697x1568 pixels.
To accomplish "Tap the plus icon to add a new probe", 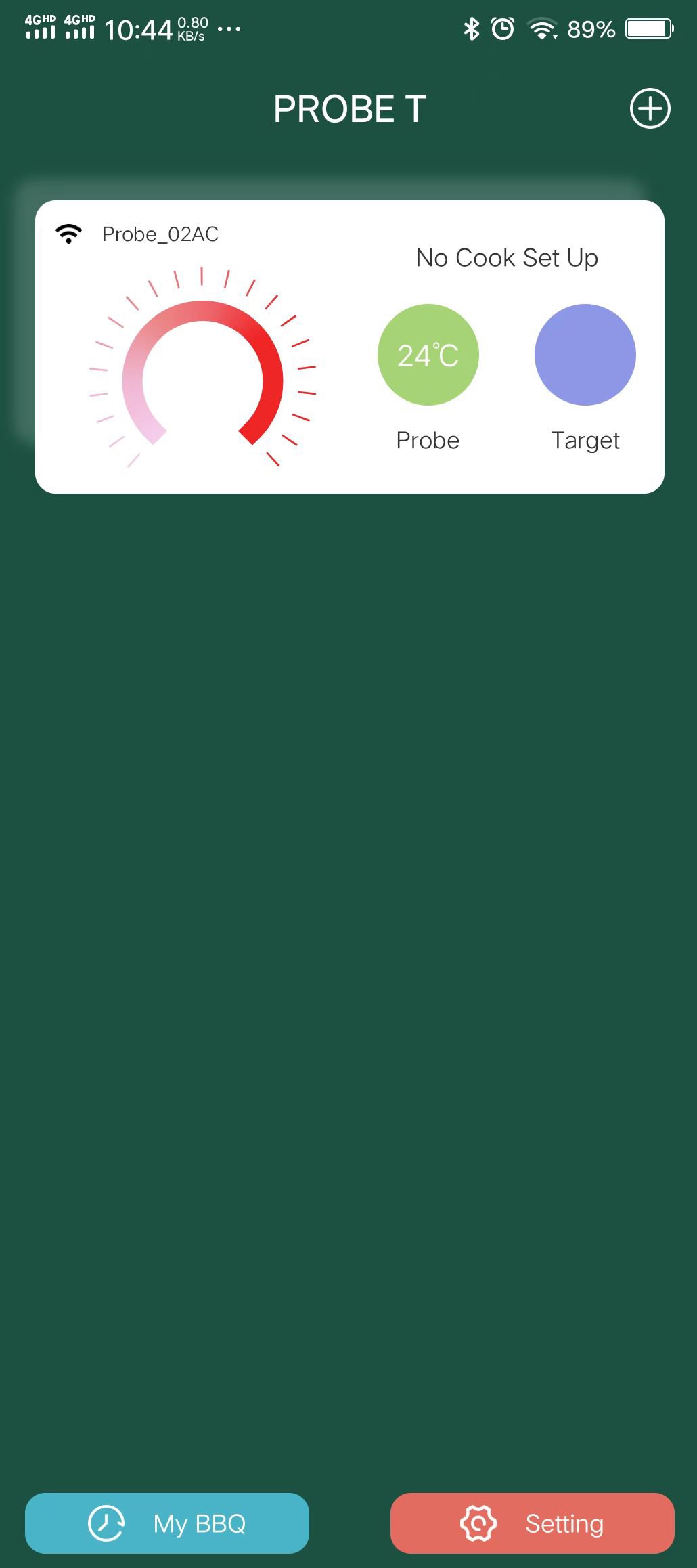I will click(x=649, y=108).
